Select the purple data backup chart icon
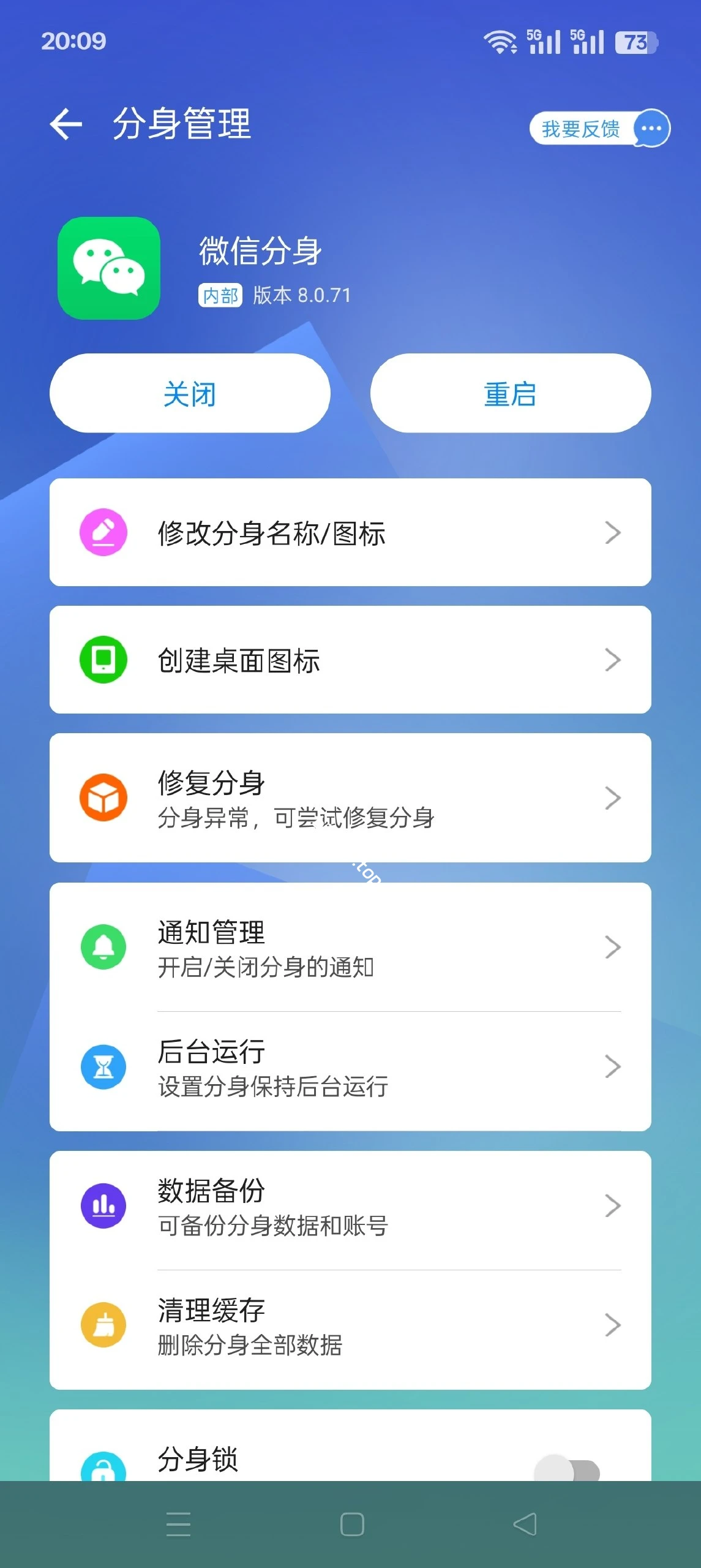 [x=104, y=1205]
